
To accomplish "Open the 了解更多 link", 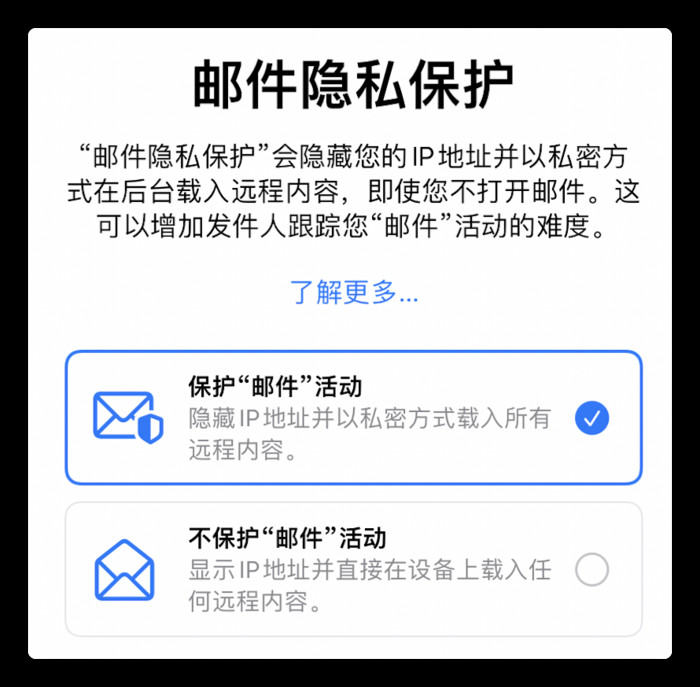I will (x=354, y=293).
